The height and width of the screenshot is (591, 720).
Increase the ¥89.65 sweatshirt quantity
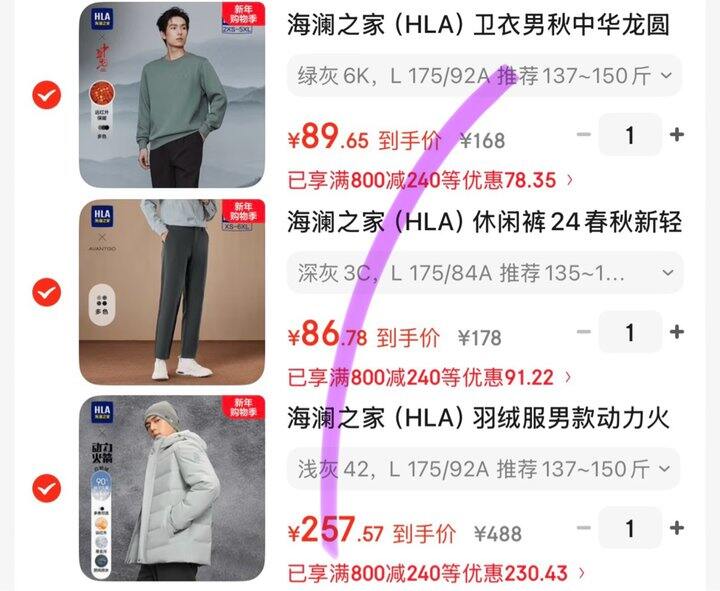(677, 135)
